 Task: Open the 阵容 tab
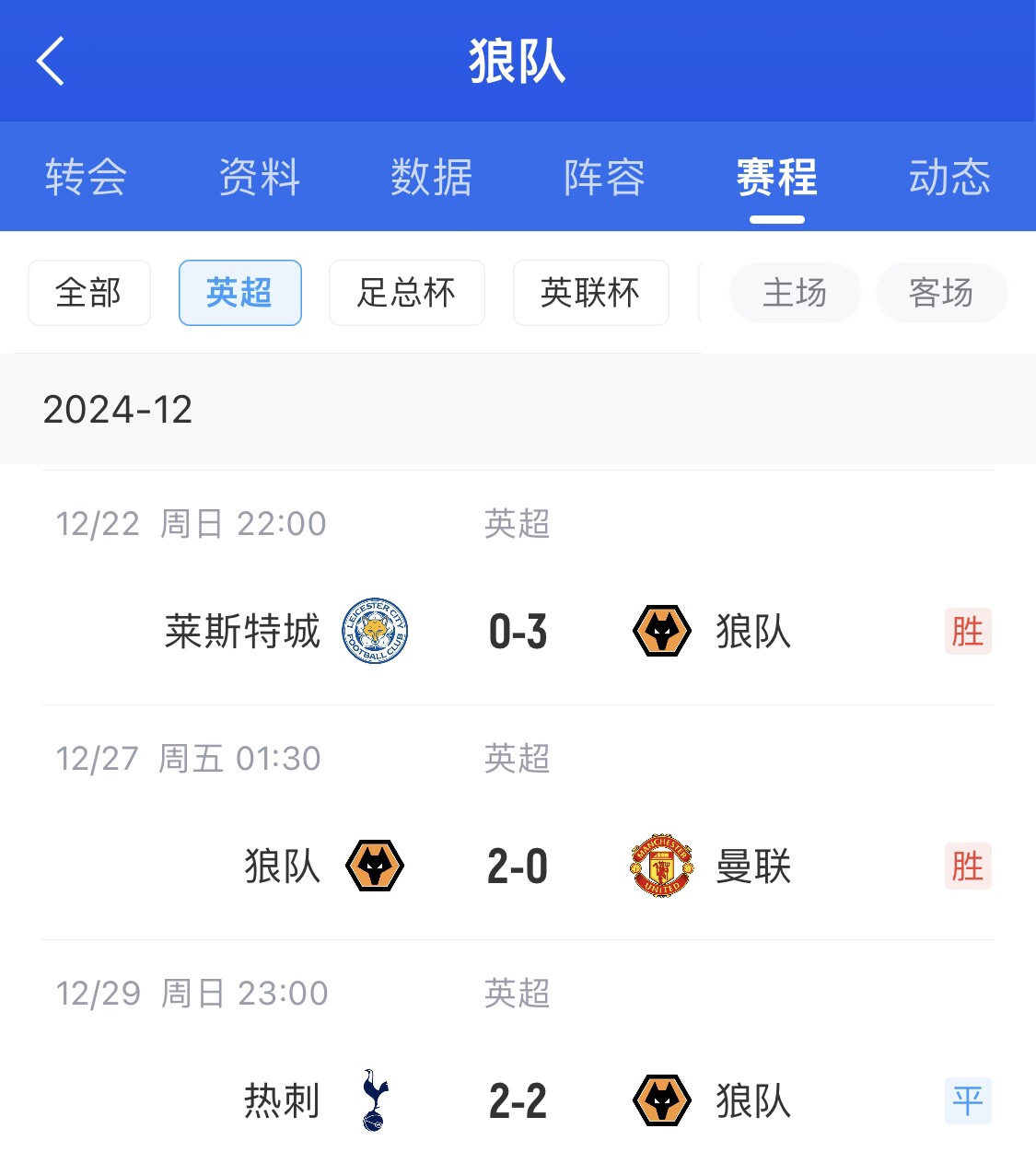604,177
